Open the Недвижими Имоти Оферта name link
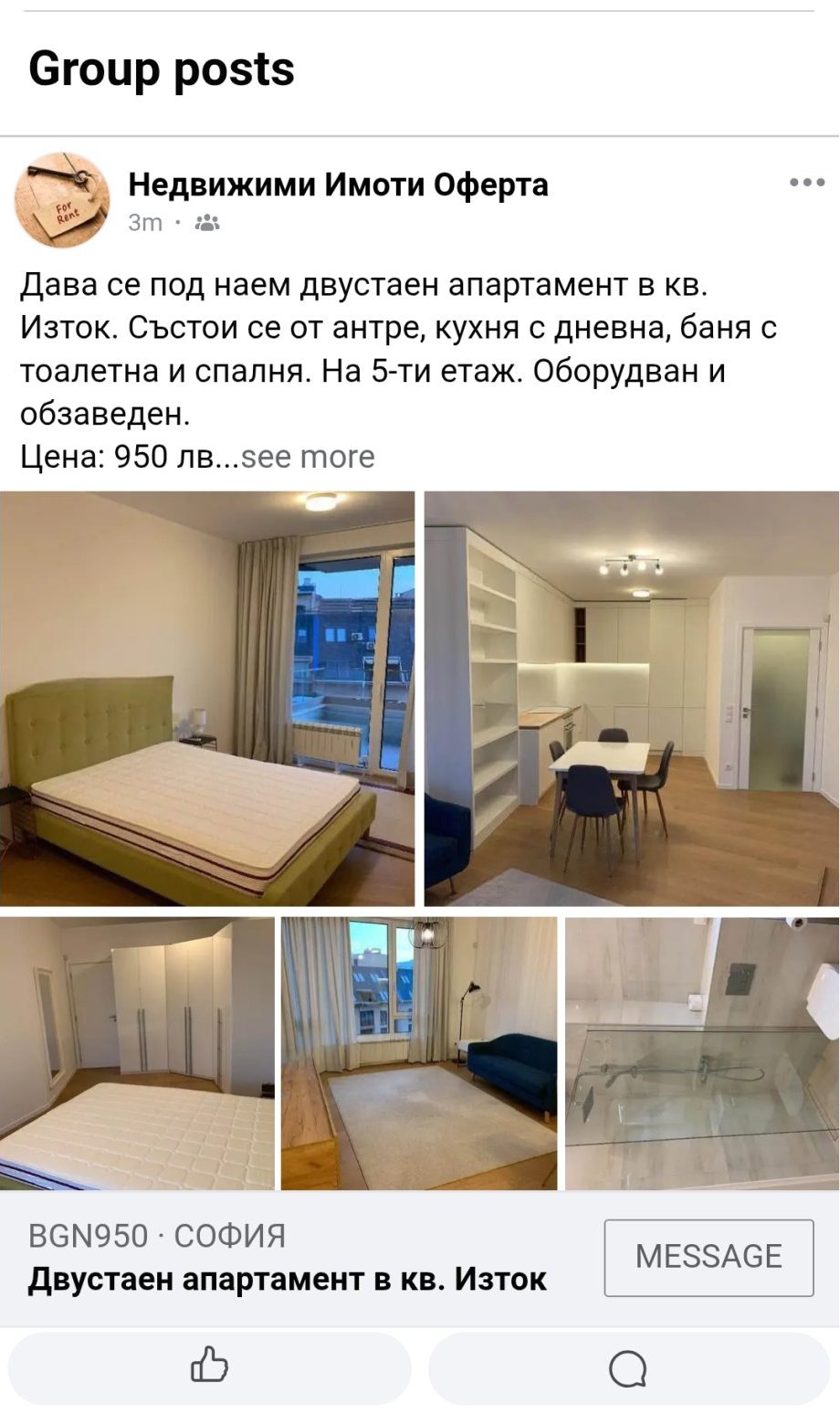The image size is (840, 1414). coord(338,185)
